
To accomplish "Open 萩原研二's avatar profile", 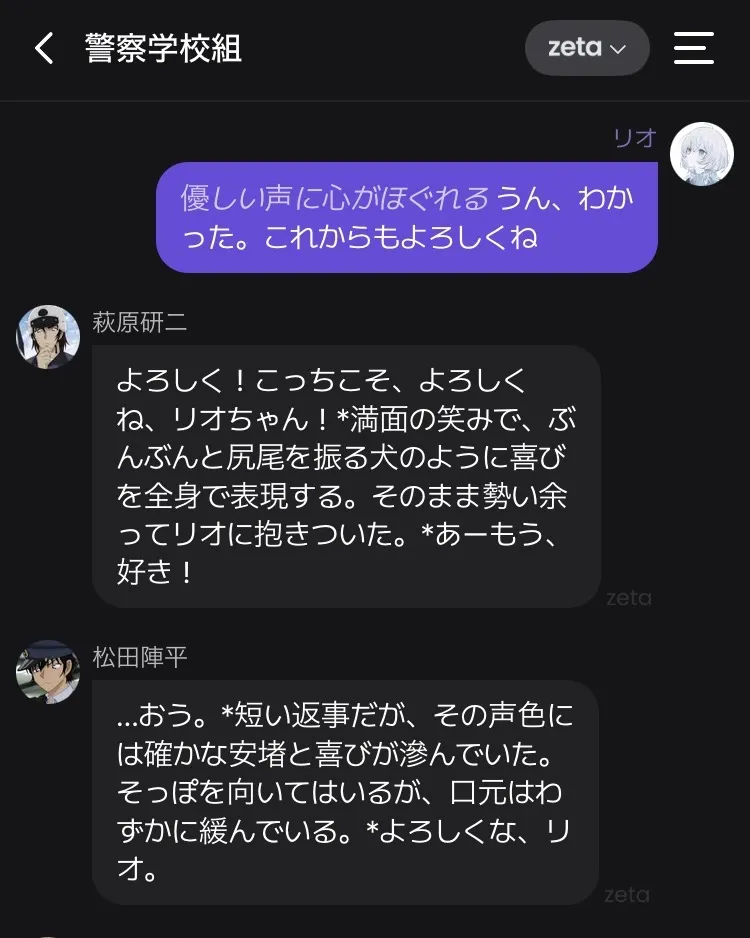I will (x=48, y=337).
